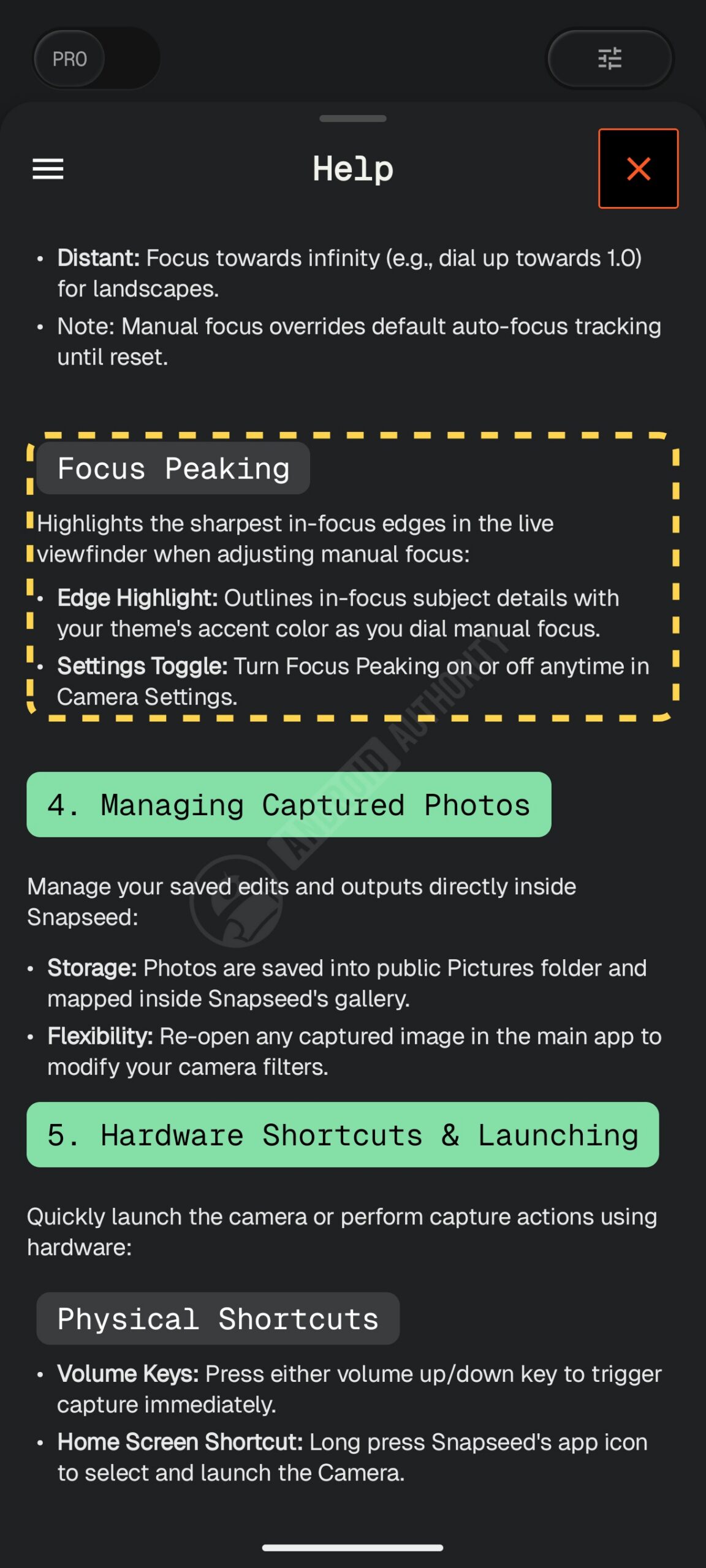Open the Help contents menu
The height and width of the screenshot is (1568, 706).
[x=48, y=169]
